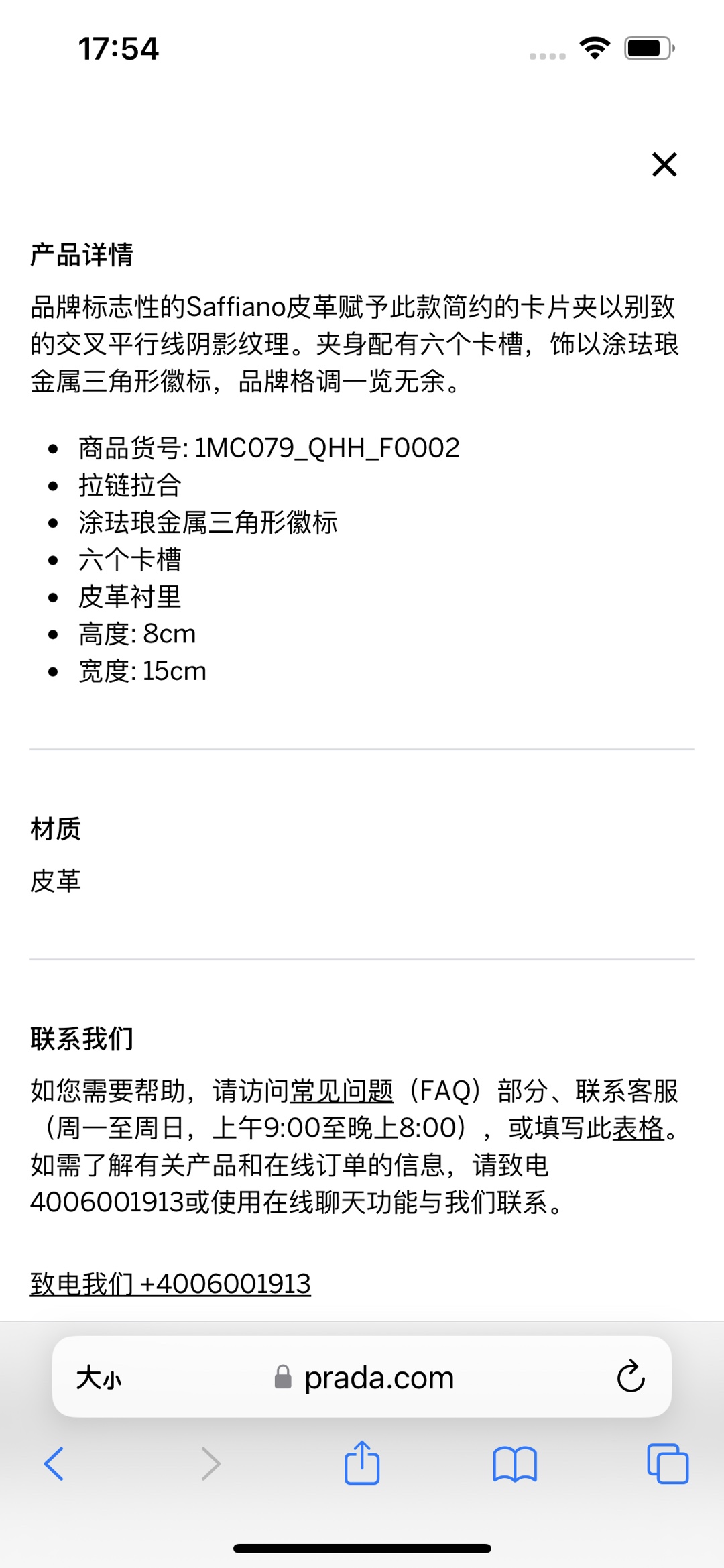724x1568 pixels.
Task: Reload the current page
Action: coord(630,1377)
